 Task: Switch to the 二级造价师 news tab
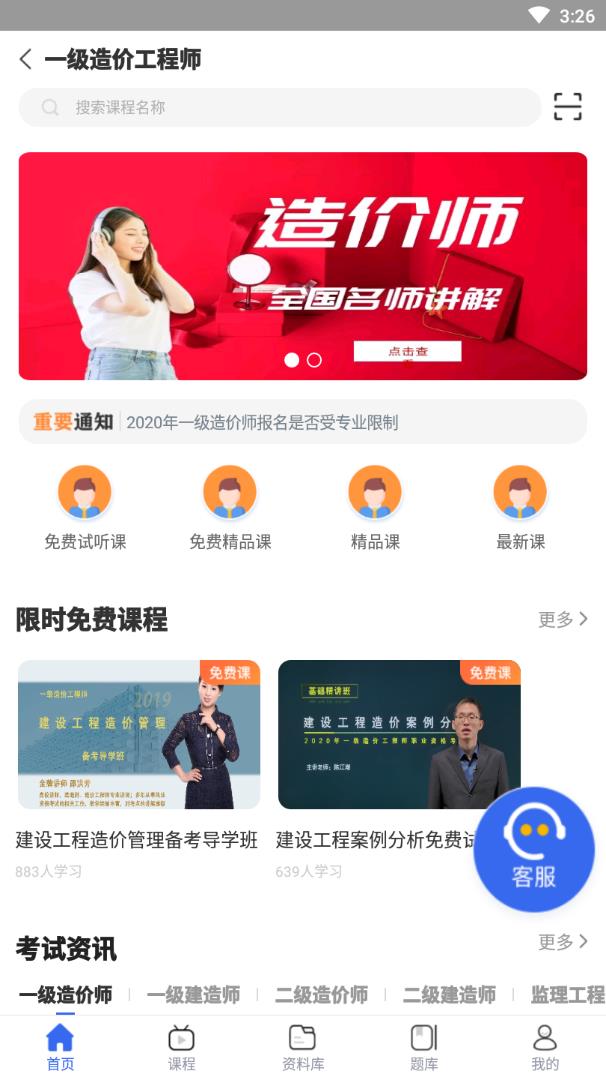321,995
